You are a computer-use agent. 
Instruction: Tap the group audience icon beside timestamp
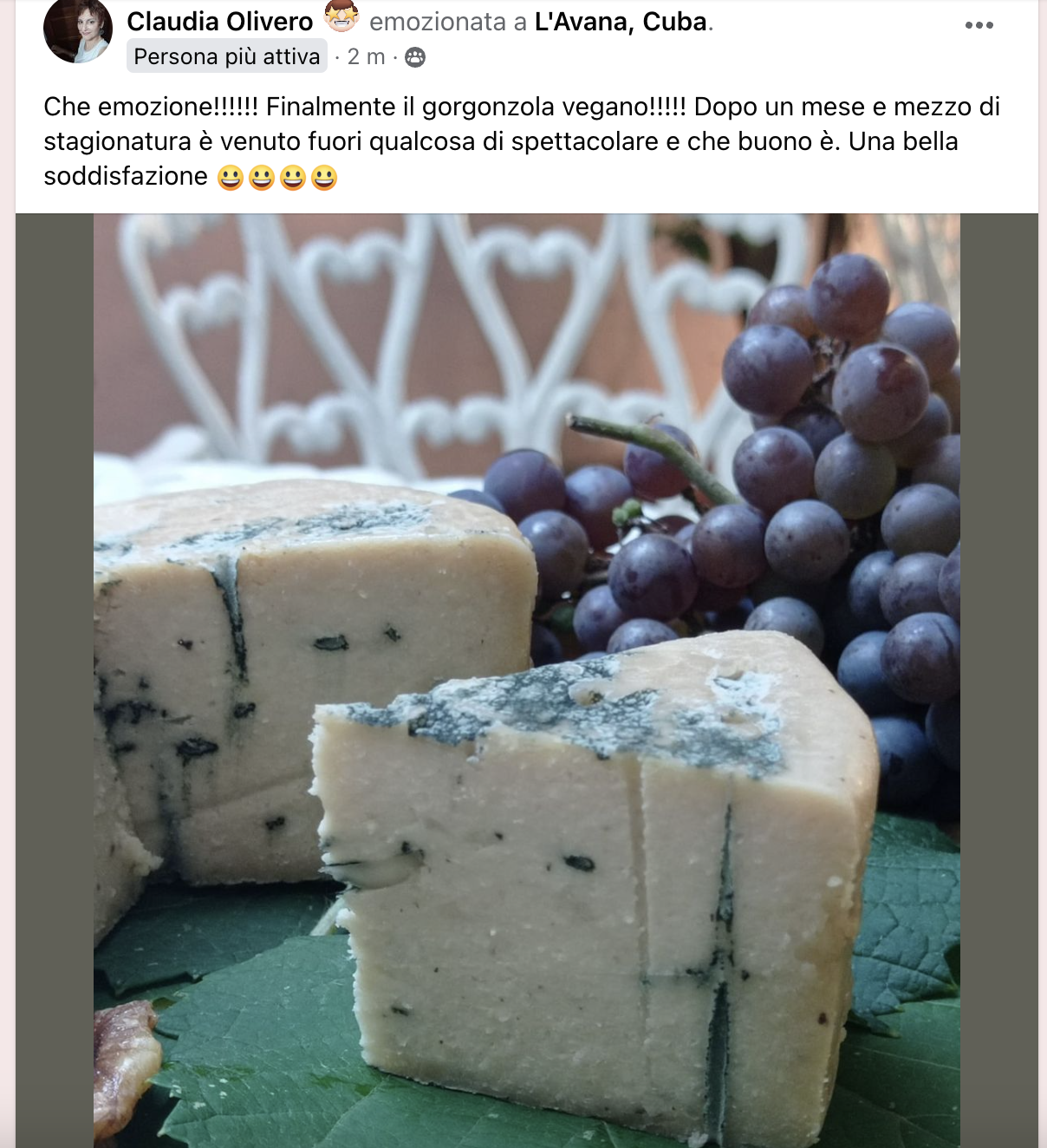click(x=415, y=58)
